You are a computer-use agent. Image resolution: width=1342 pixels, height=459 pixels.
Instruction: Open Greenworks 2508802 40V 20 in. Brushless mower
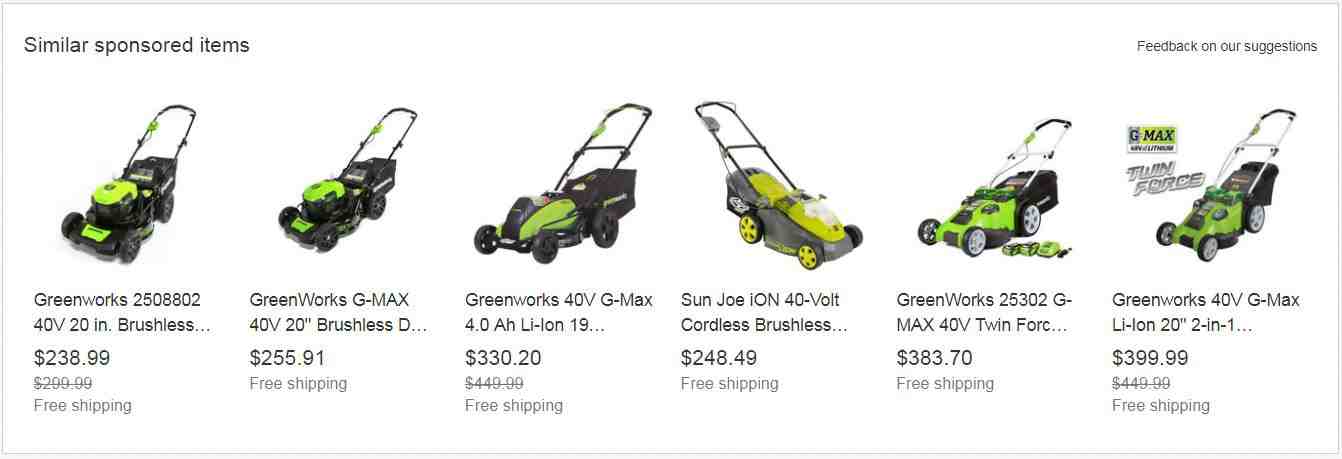[122, 312]
